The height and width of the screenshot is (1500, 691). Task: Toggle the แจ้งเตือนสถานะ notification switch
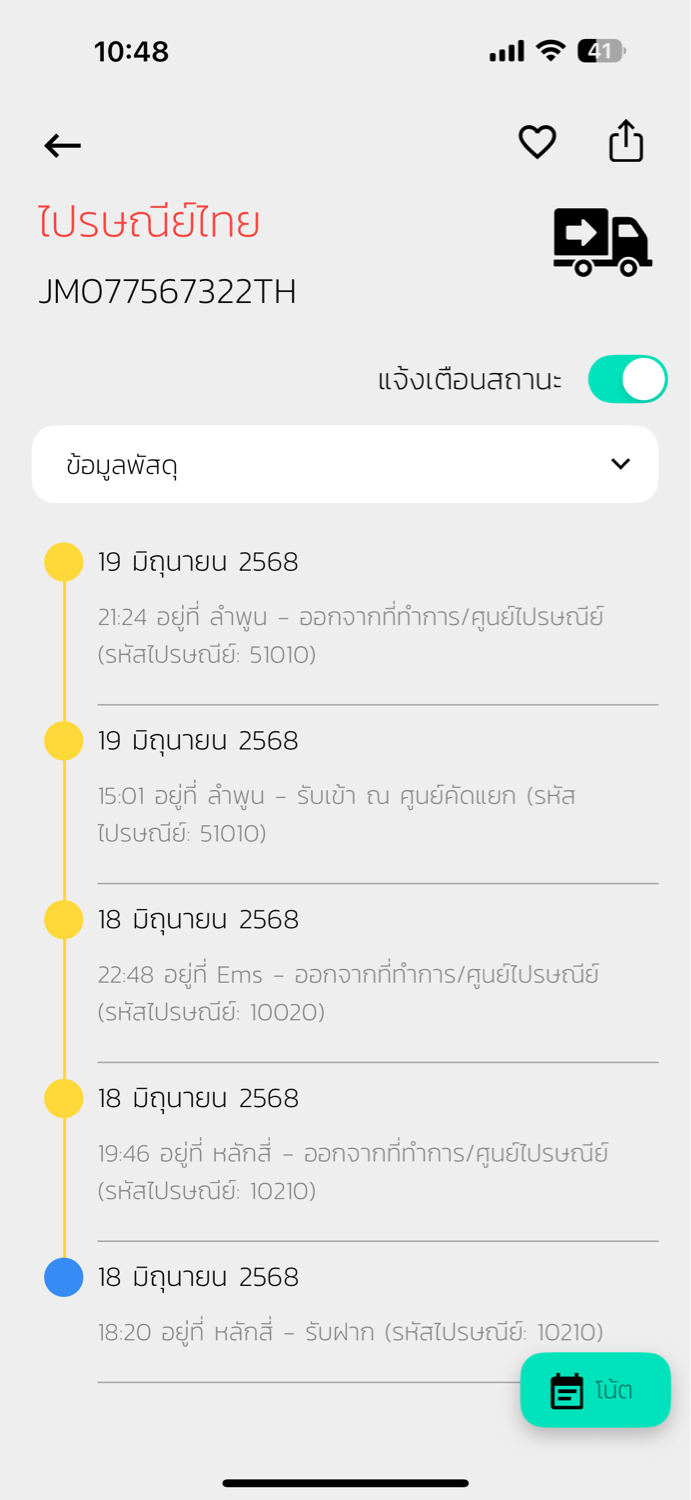627,380
